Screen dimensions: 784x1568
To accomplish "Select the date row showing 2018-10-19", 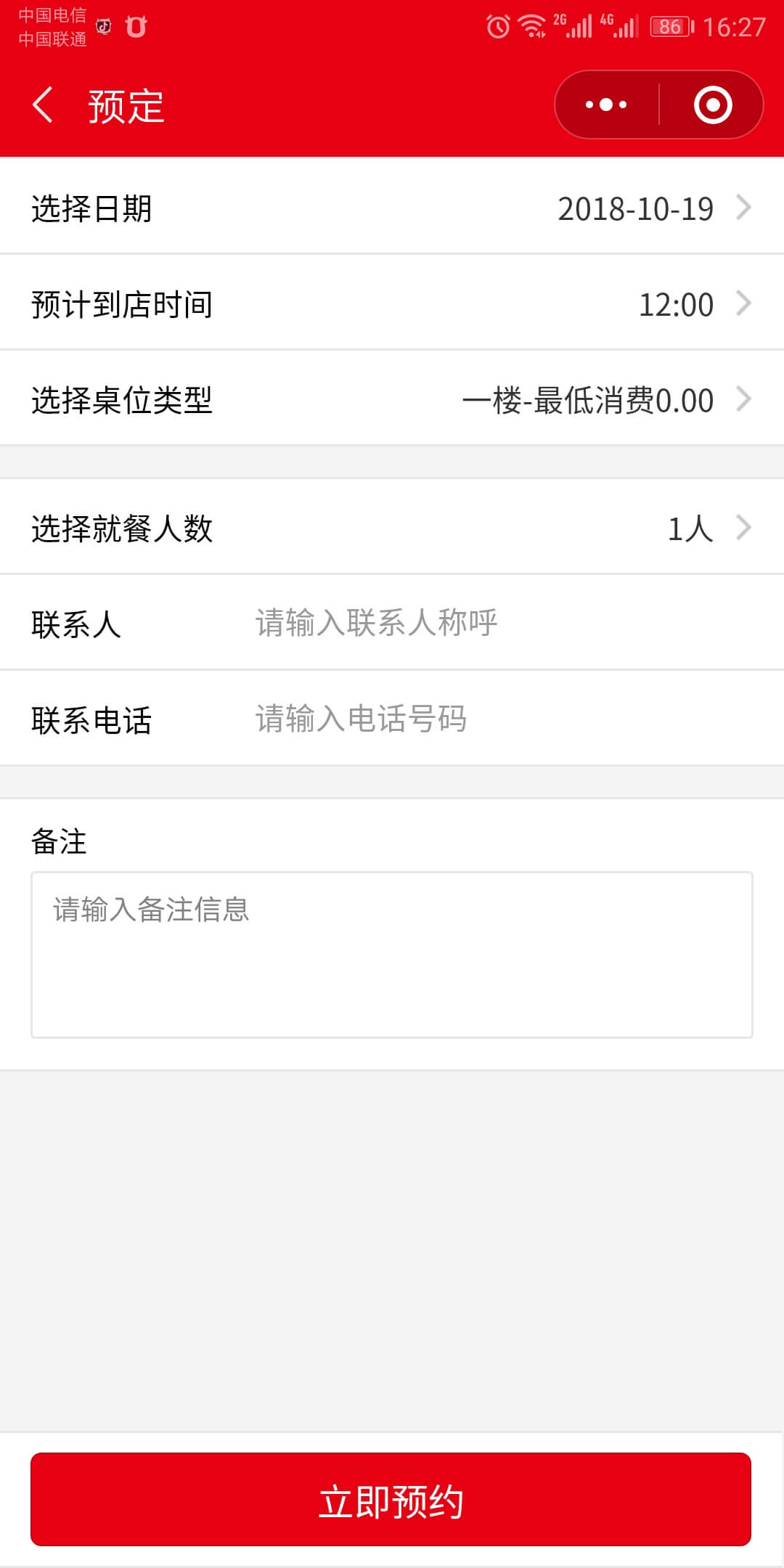I will tap(635, 208).
